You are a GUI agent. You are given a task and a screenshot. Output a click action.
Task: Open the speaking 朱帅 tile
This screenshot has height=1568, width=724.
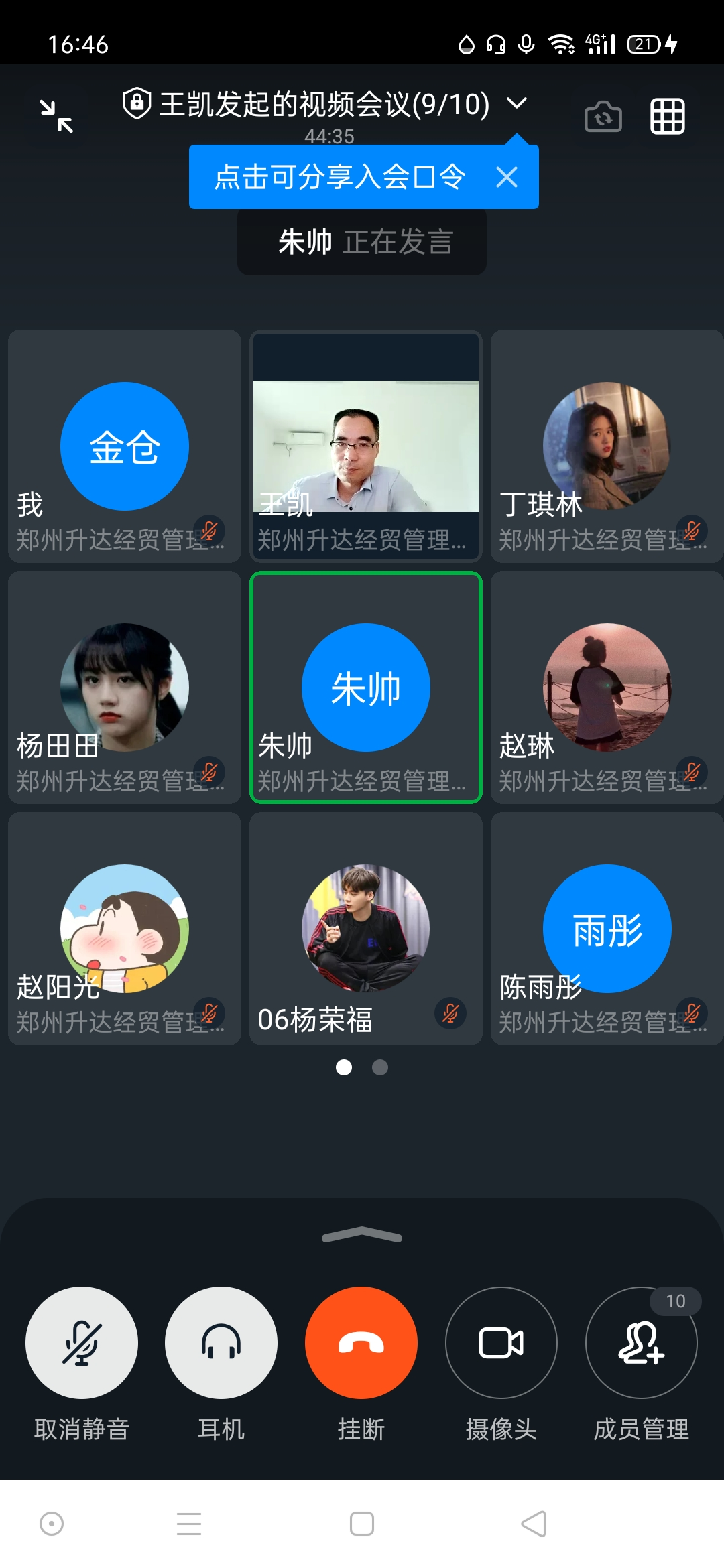[x=365, y=687]
